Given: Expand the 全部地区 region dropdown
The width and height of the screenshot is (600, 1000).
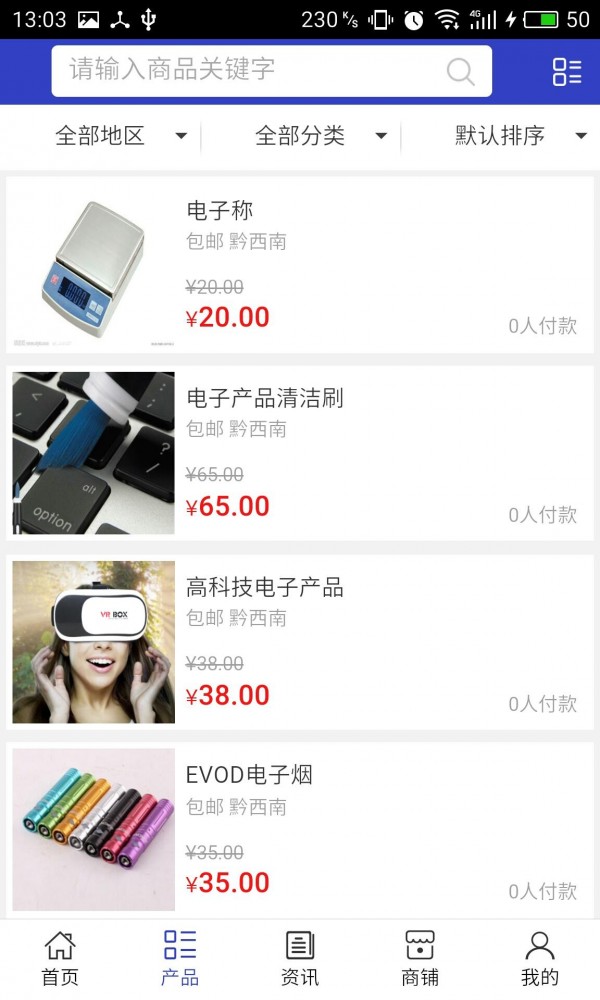Looking at the screenshot, I should click(120, 136).
